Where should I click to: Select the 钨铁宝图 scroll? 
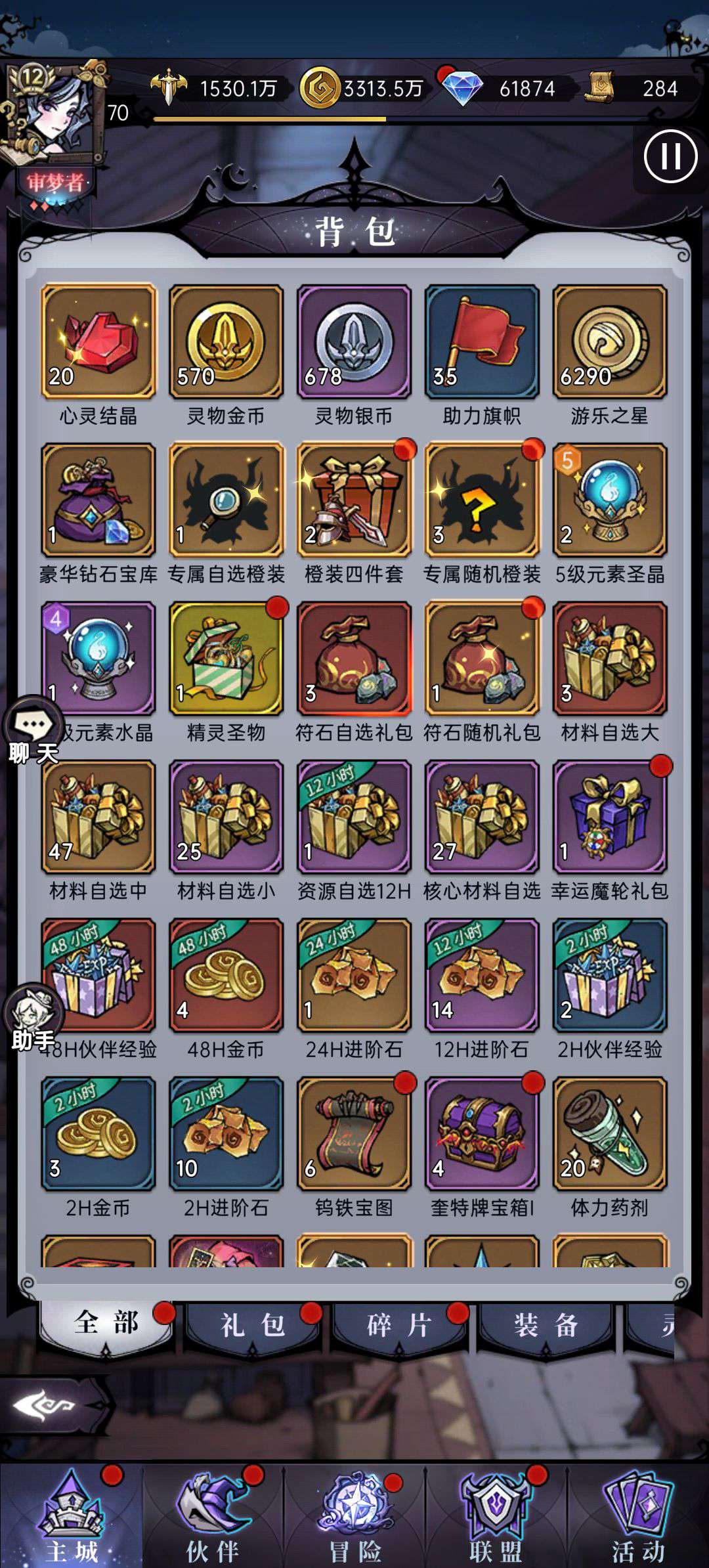[354, 1134]
